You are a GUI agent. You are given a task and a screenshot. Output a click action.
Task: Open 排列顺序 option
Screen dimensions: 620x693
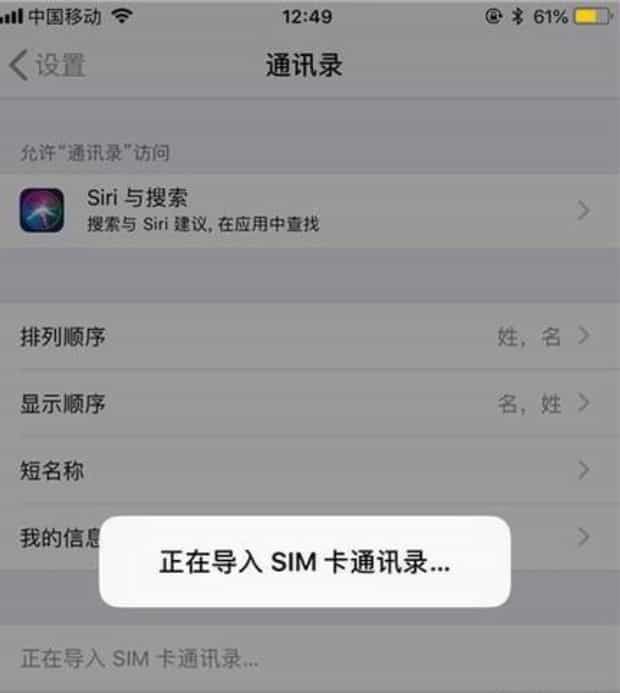(300, 336)
